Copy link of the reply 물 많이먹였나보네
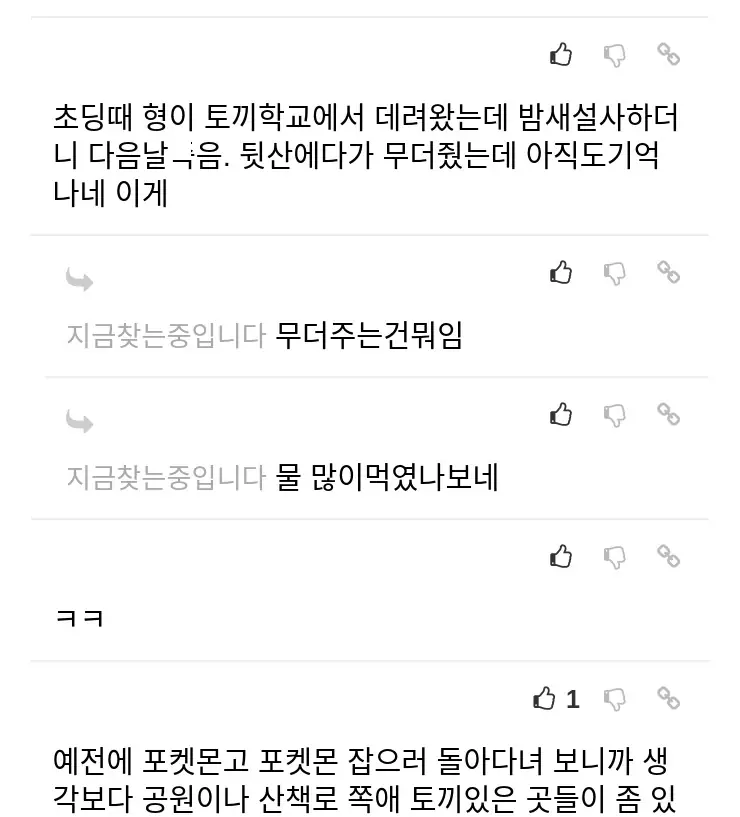This screenshot has width=740, height=817. pyautogui.click(x=668, y=413)
